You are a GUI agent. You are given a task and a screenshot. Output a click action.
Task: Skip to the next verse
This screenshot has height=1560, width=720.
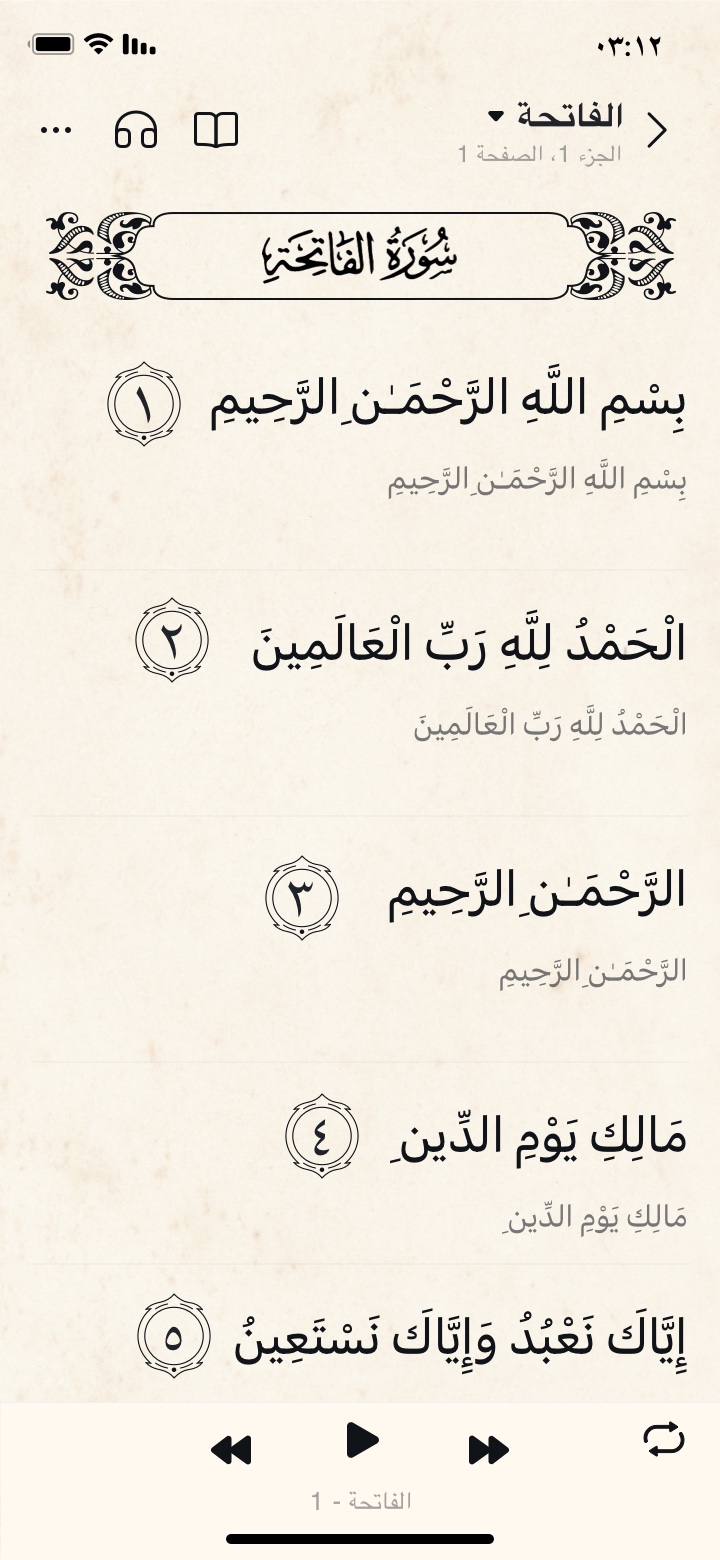click(488, 1449)
